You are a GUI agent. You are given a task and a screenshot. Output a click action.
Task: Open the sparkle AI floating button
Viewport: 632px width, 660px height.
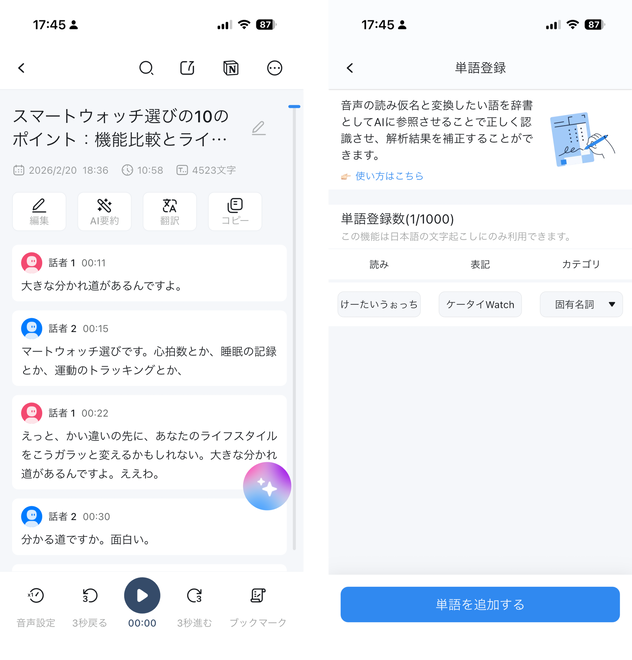267,487
